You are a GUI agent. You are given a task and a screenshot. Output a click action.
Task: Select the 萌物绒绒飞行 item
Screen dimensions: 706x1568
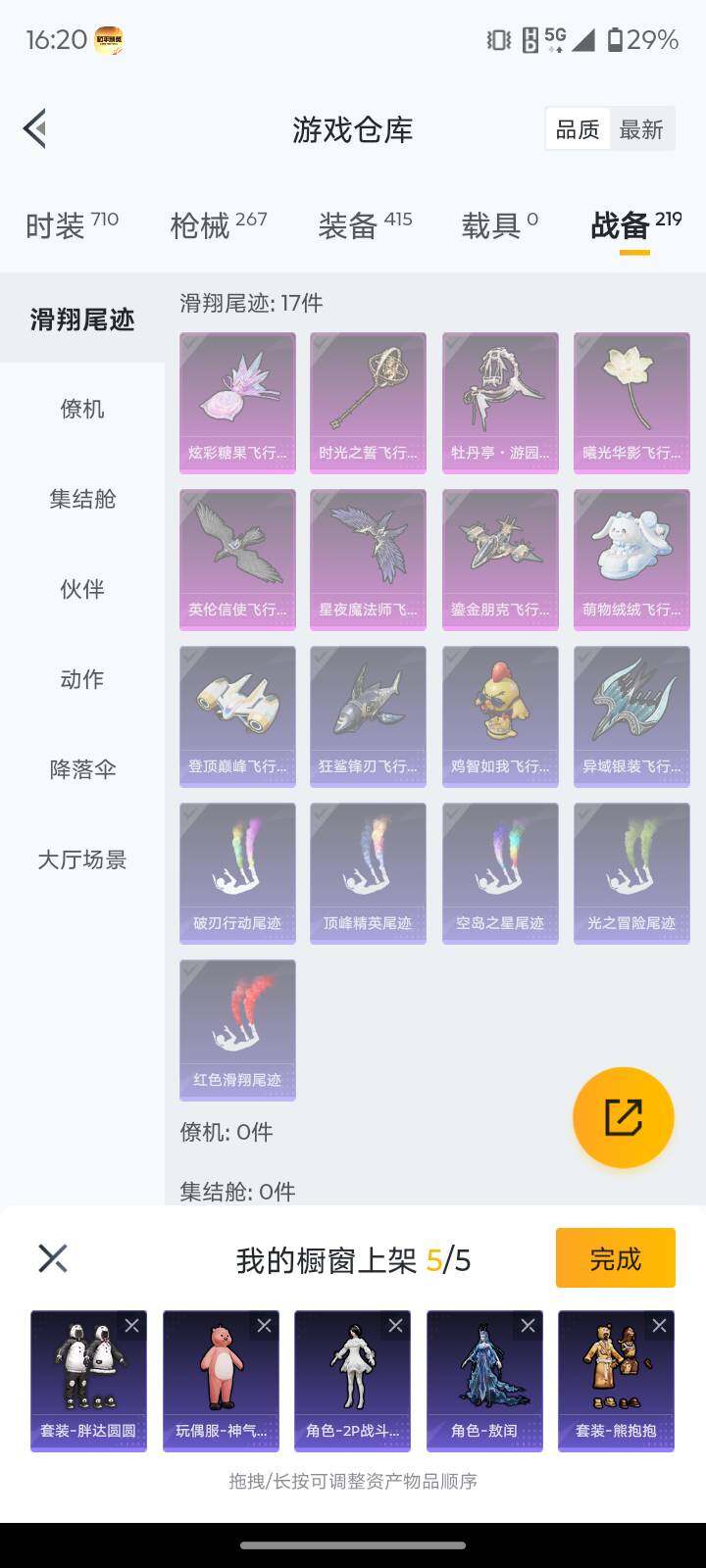[x=631, y=560]
